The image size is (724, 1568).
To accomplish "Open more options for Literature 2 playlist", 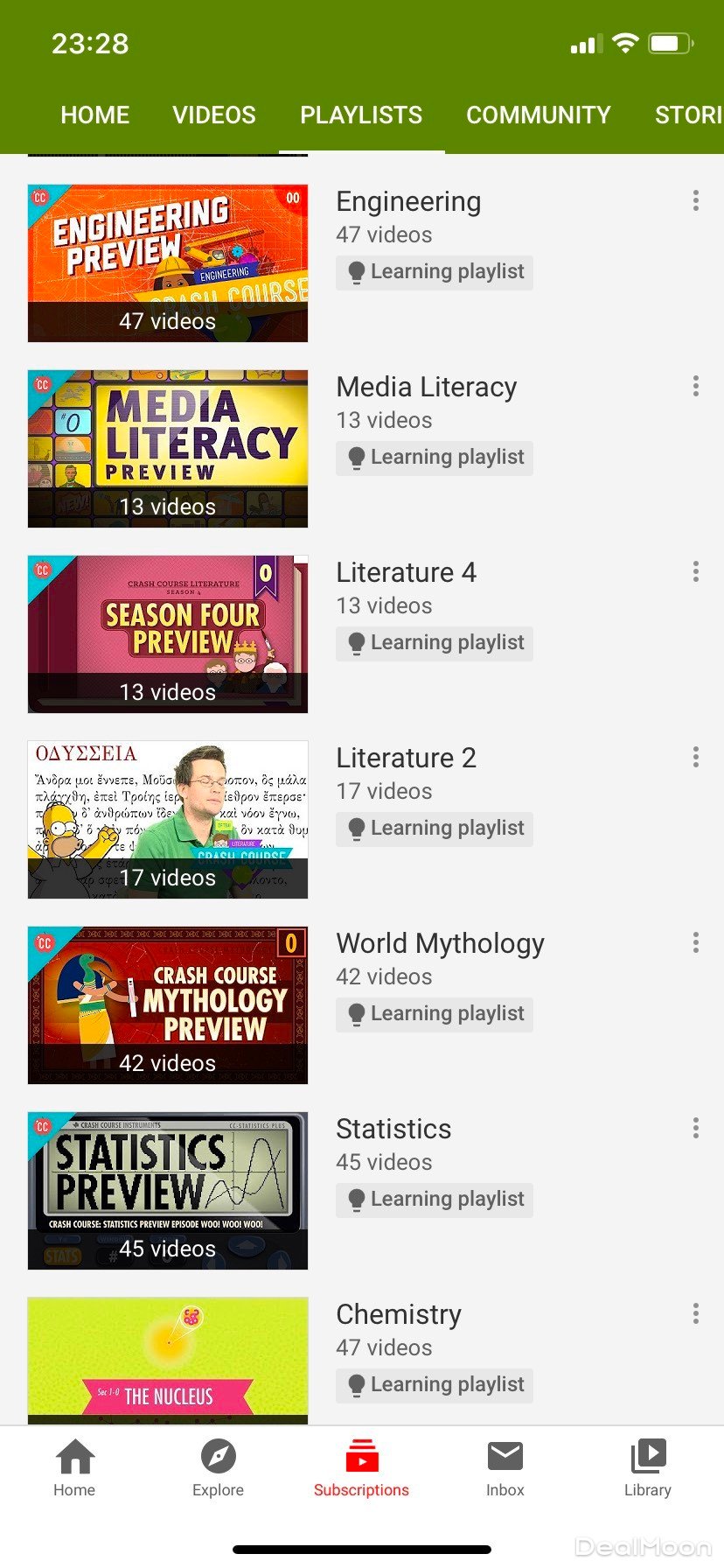I will pos(695,757).
